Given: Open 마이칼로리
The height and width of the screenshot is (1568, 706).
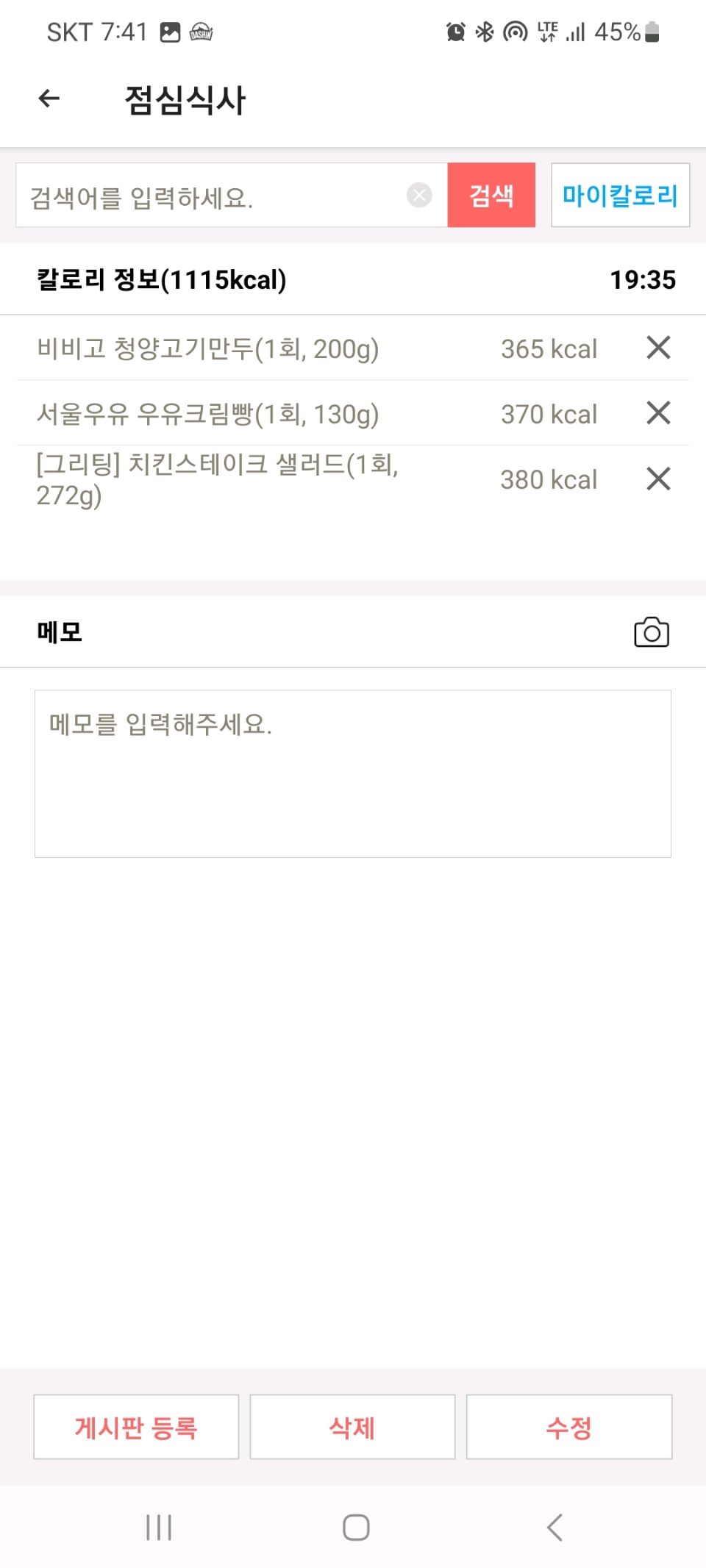Looking at the screenshot, I should pyautogui.click(x=620, y=196).
